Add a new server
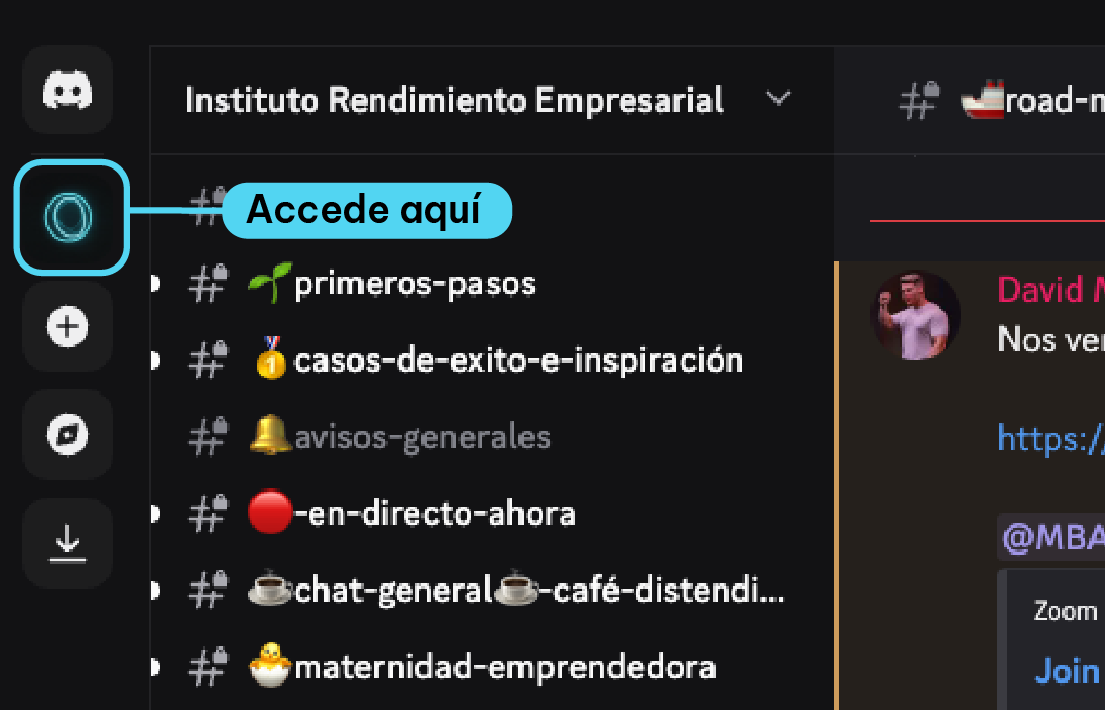The image size is (1105, 710). coord(68,326)
